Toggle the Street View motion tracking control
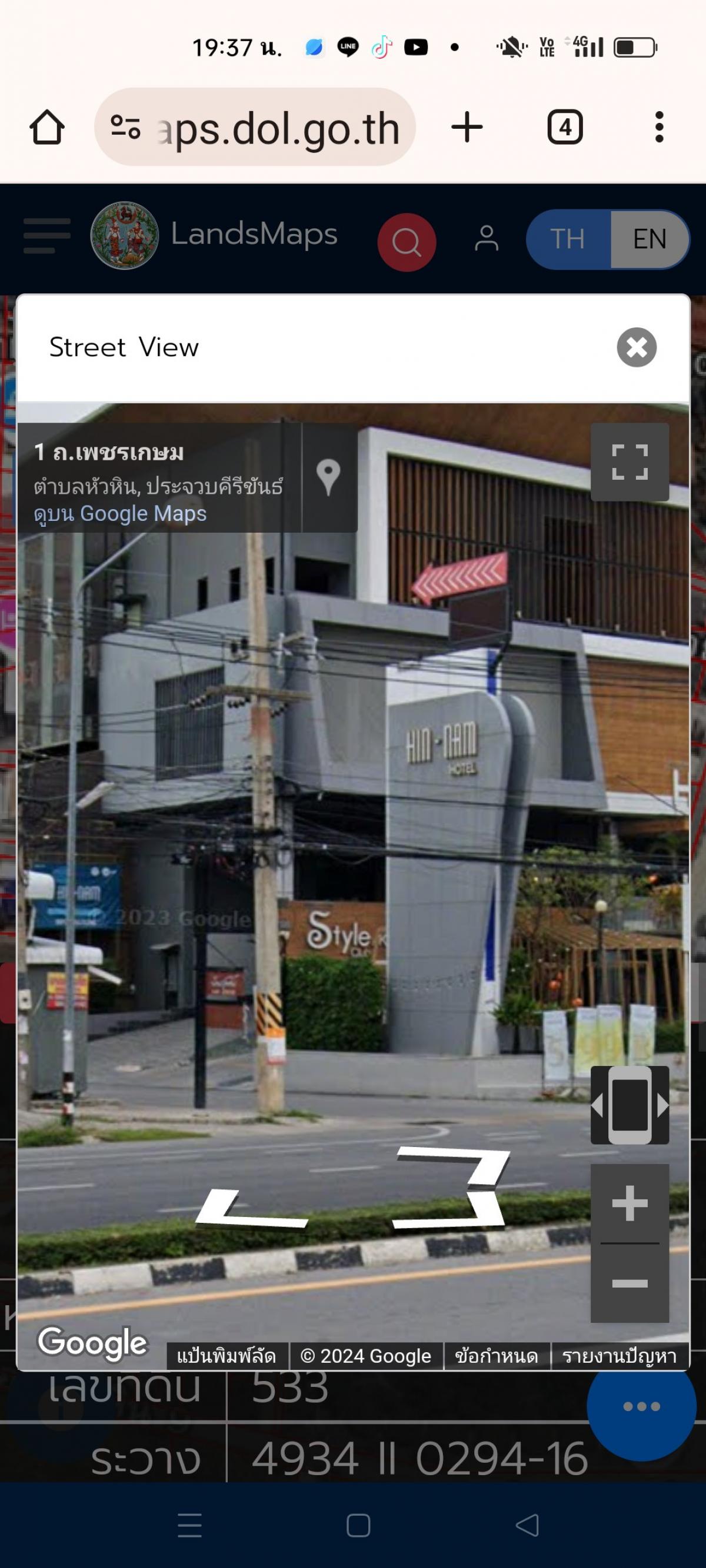706x1568 pixels. tap(630, 1105)
